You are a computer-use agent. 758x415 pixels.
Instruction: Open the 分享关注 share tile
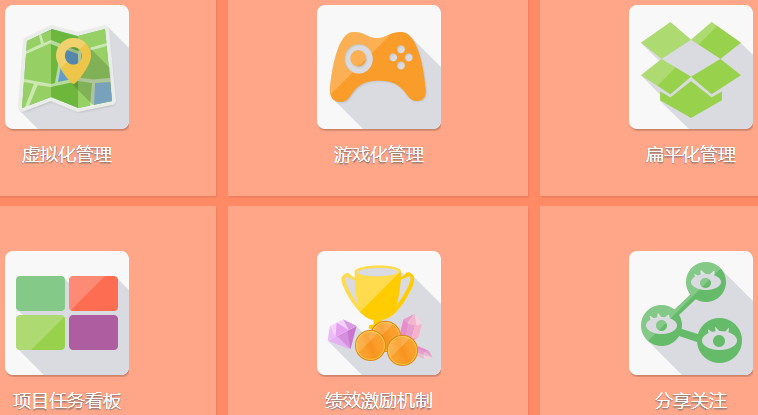(x=691, y=313)
